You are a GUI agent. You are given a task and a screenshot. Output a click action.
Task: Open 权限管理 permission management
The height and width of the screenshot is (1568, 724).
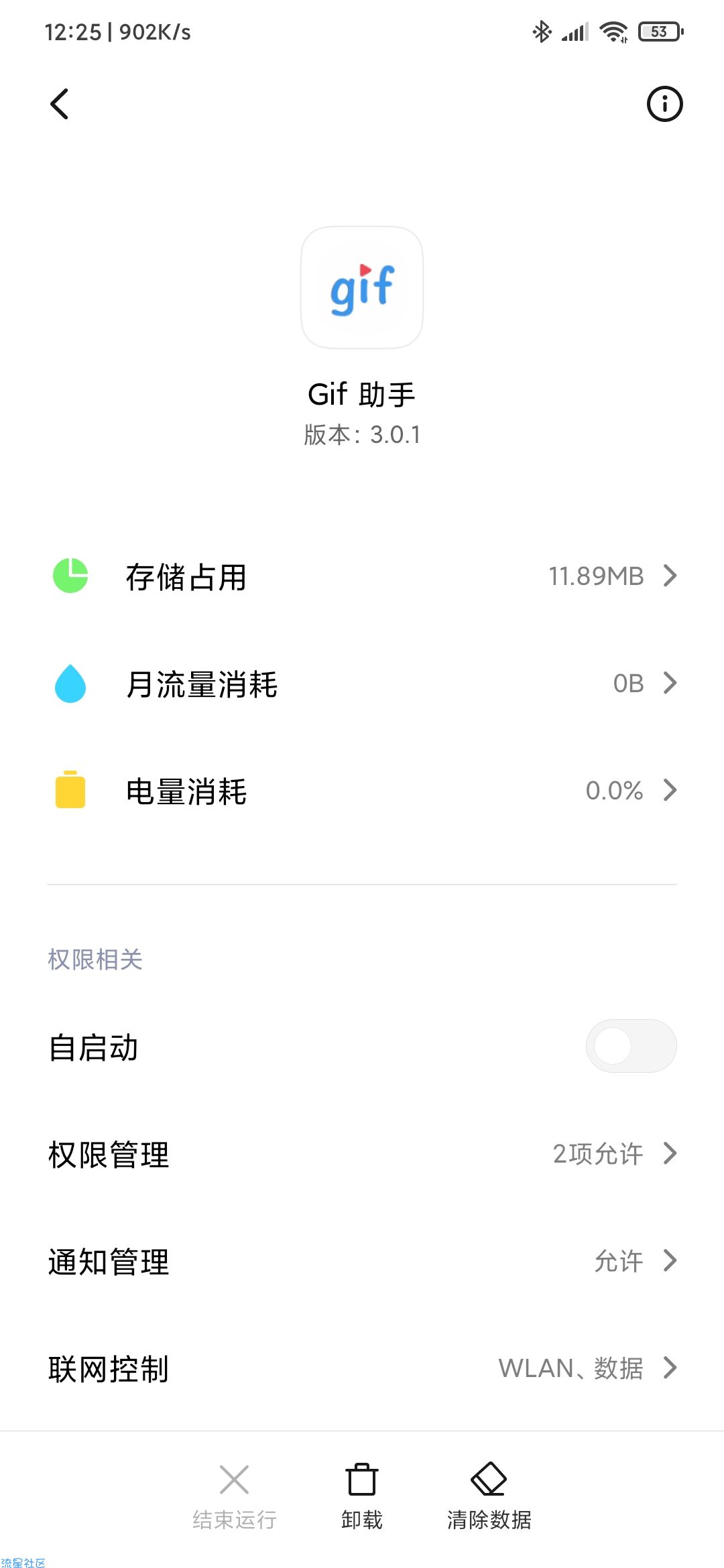tap(362, 1154)
